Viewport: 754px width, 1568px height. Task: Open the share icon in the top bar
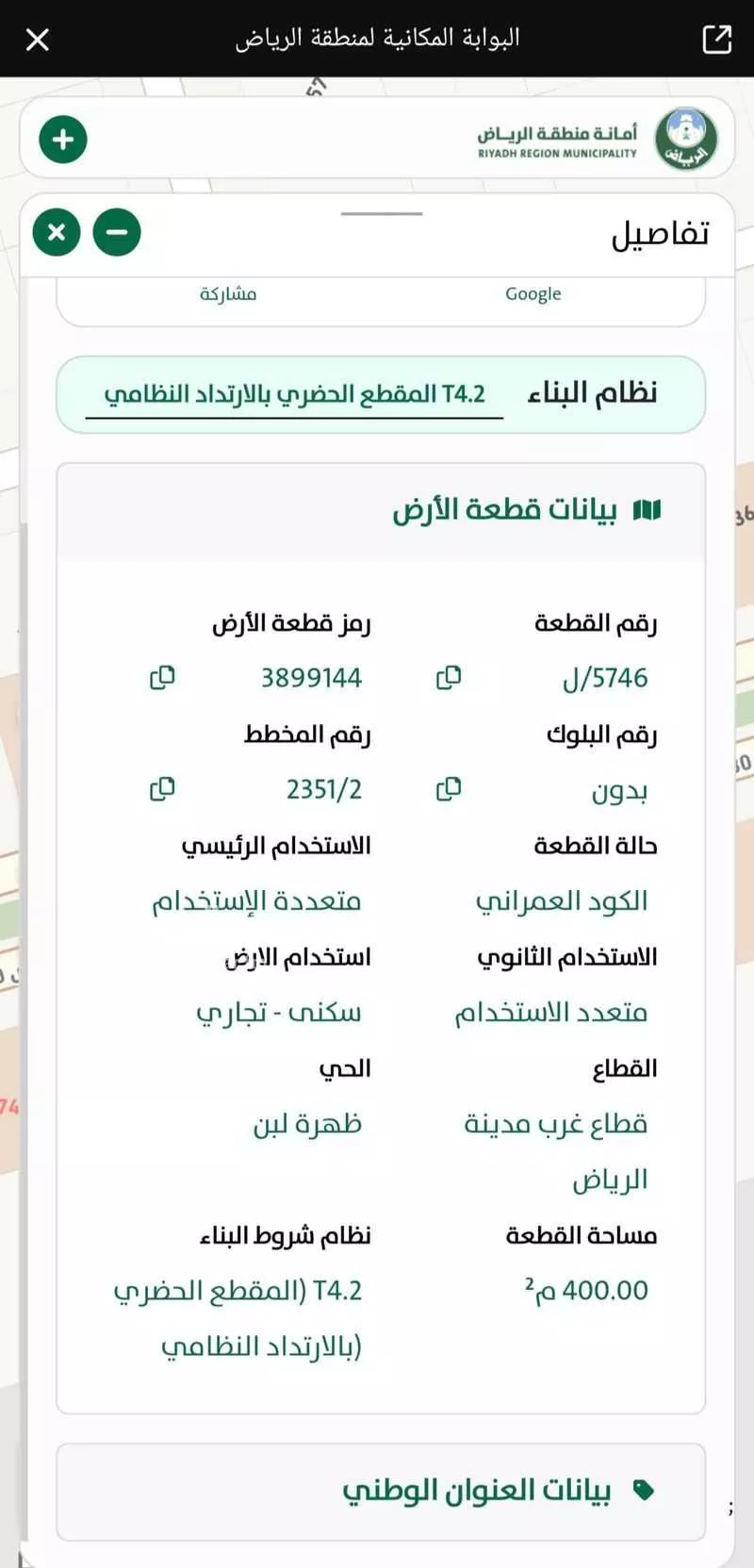[x=718, y=39]
